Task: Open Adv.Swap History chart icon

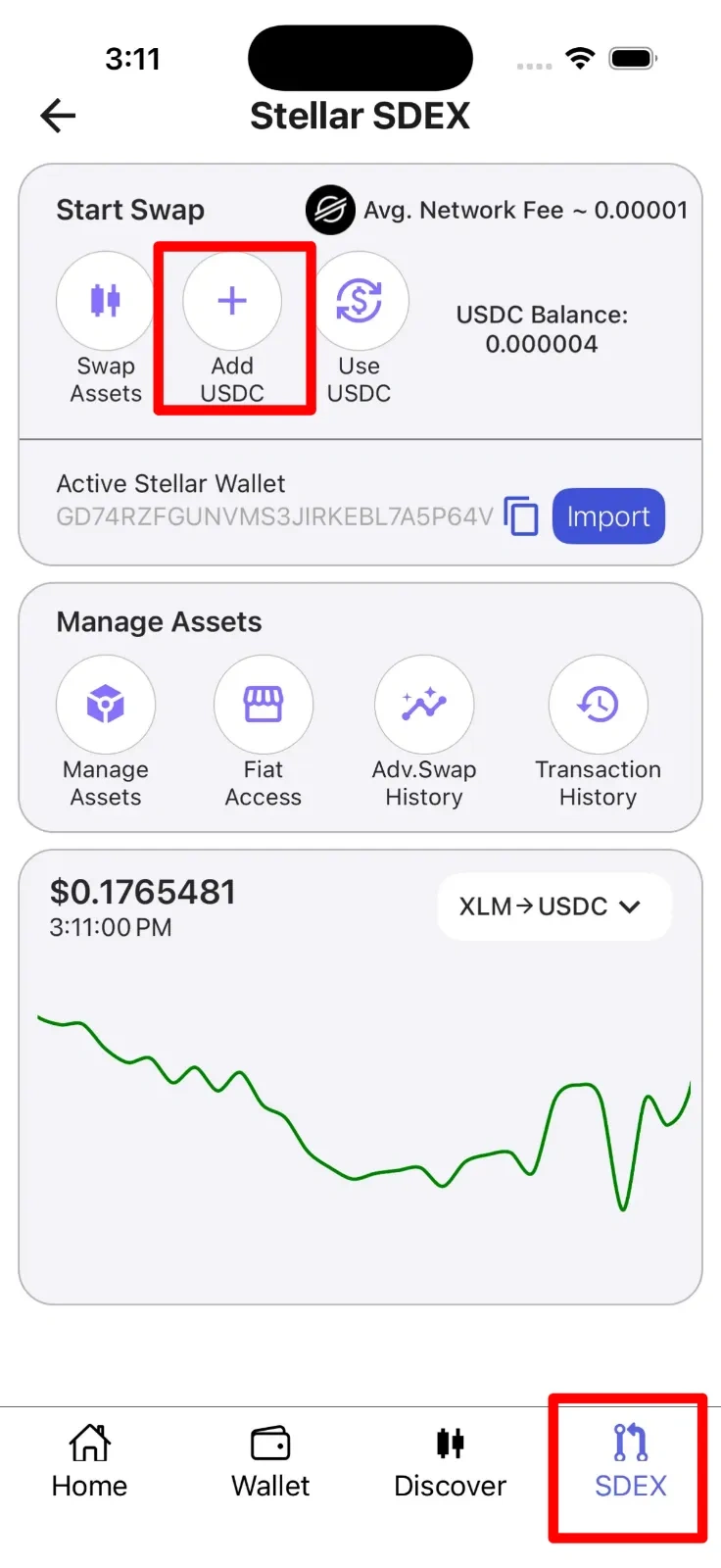Action: (424, 704)
